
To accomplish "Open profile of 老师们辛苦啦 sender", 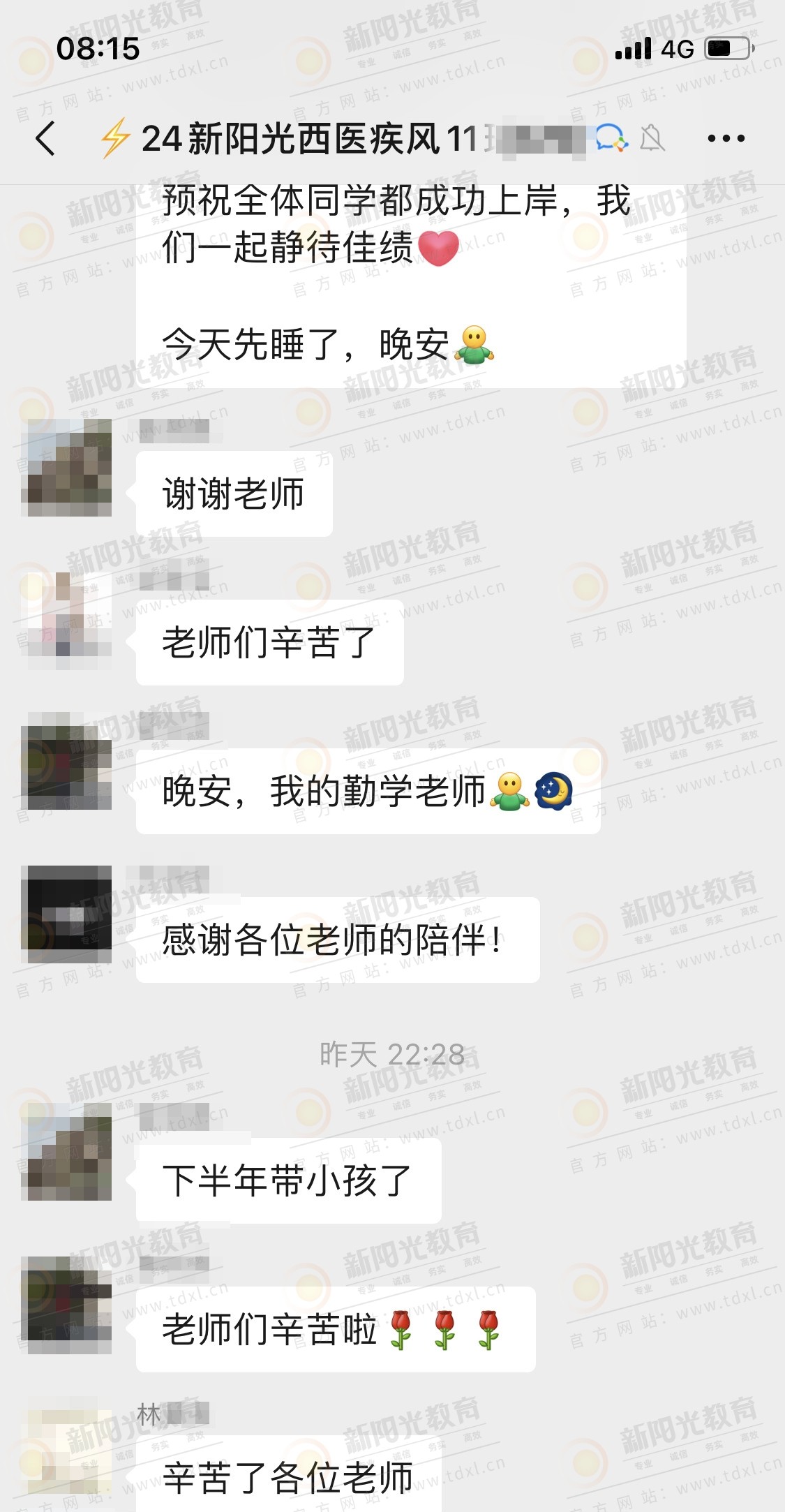I will pos(66,1303).
